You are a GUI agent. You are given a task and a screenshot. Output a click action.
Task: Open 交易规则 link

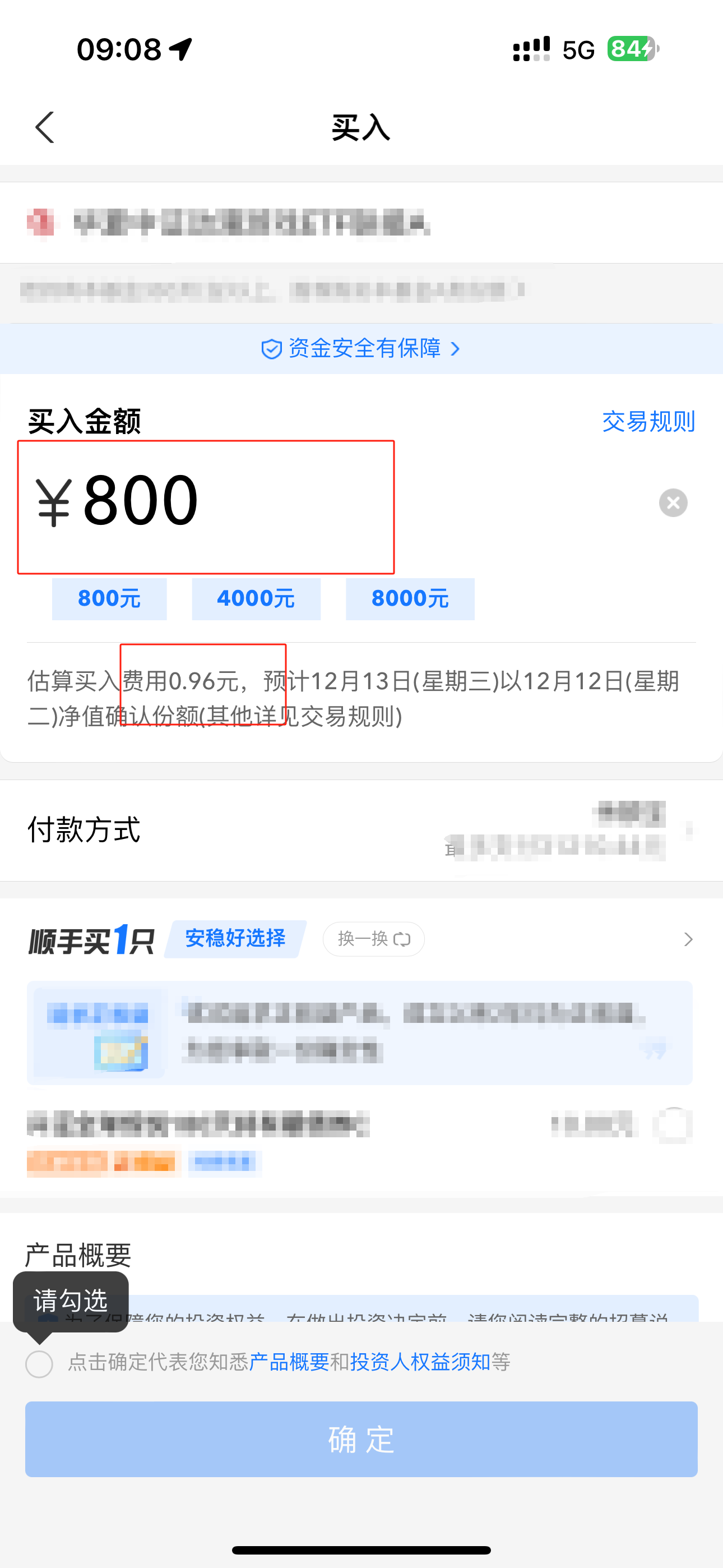click(648, 421)
